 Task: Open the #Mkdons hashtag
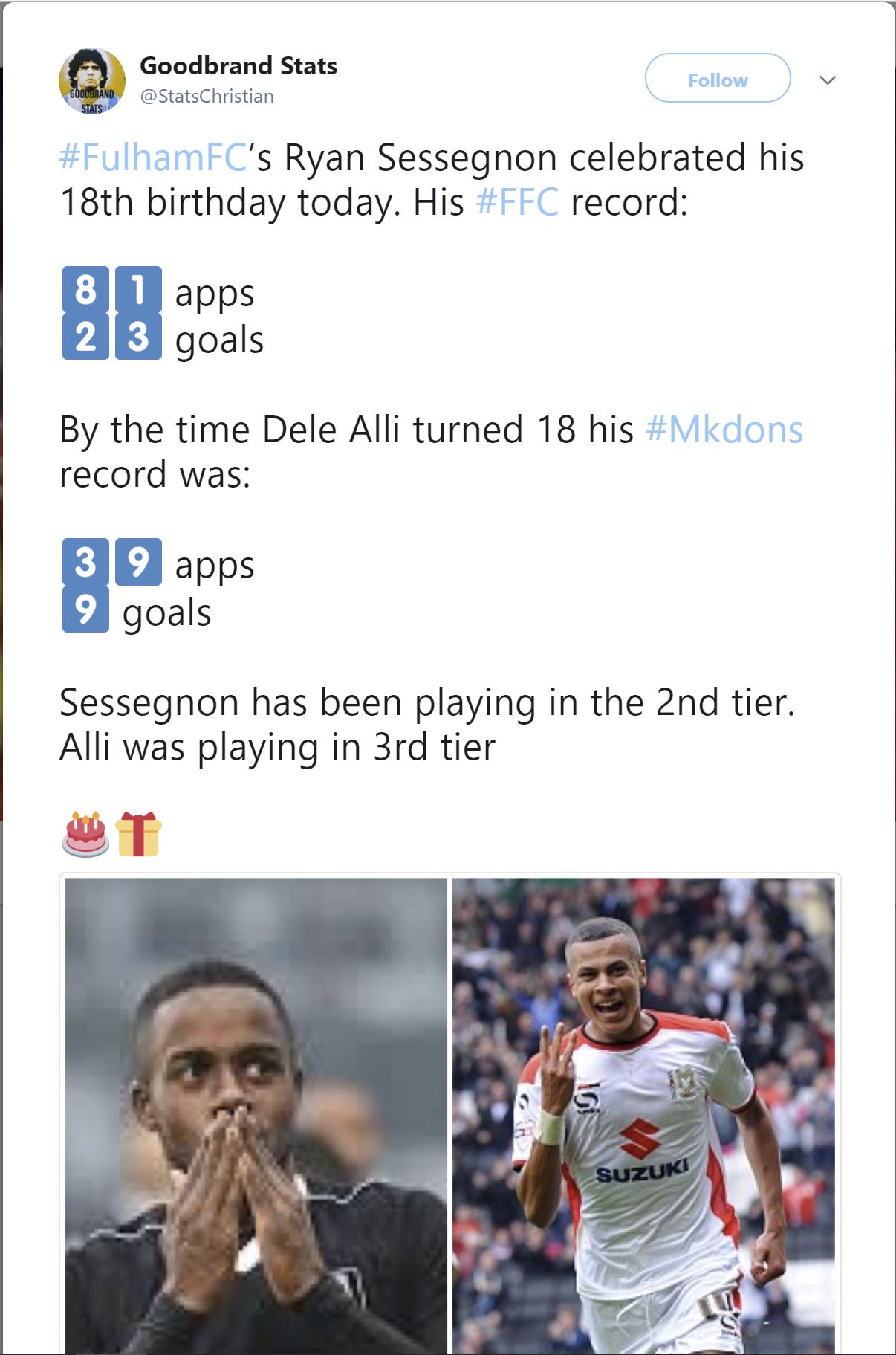coord(724,430)
